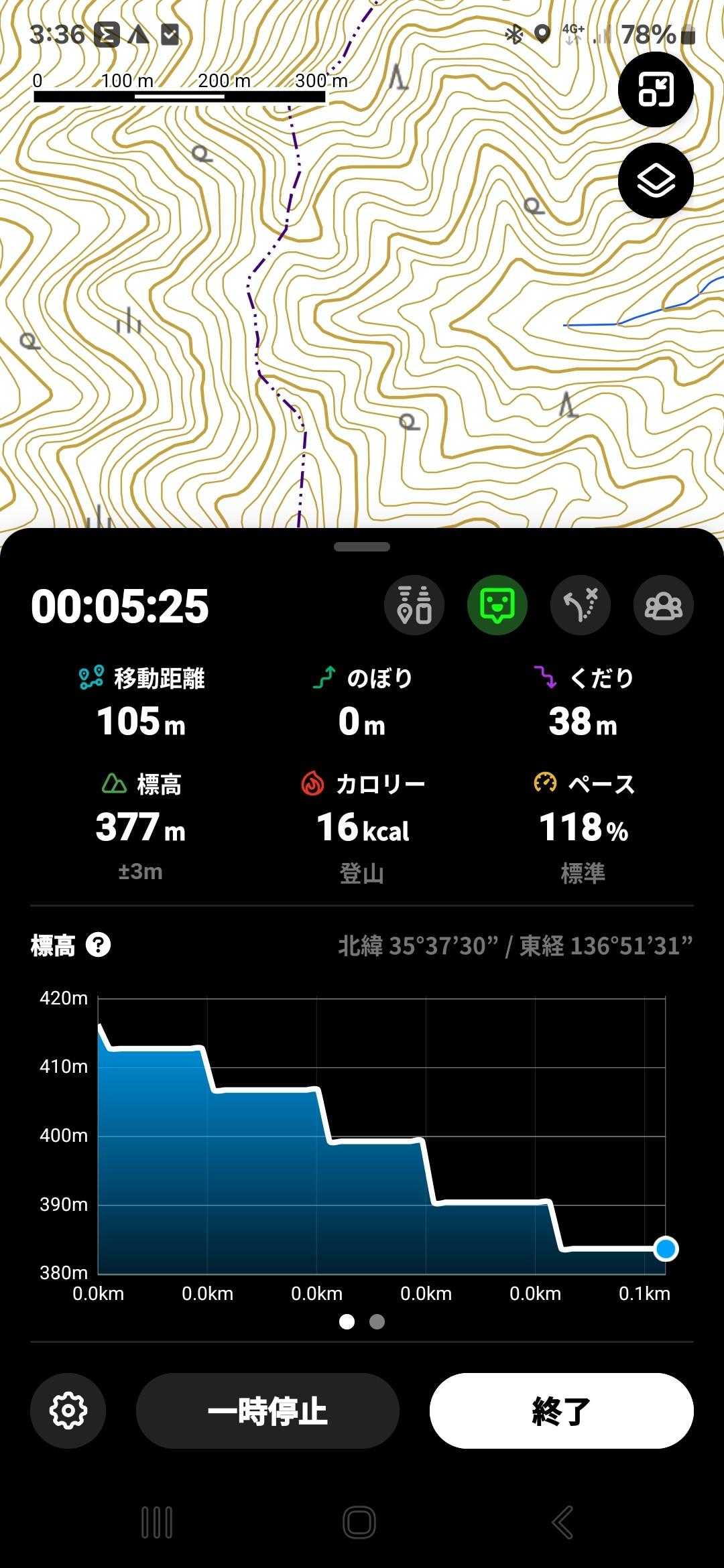Open the waypoints and water spots icon
Viewport: 724px width, 1568px height.
[414, 605]
